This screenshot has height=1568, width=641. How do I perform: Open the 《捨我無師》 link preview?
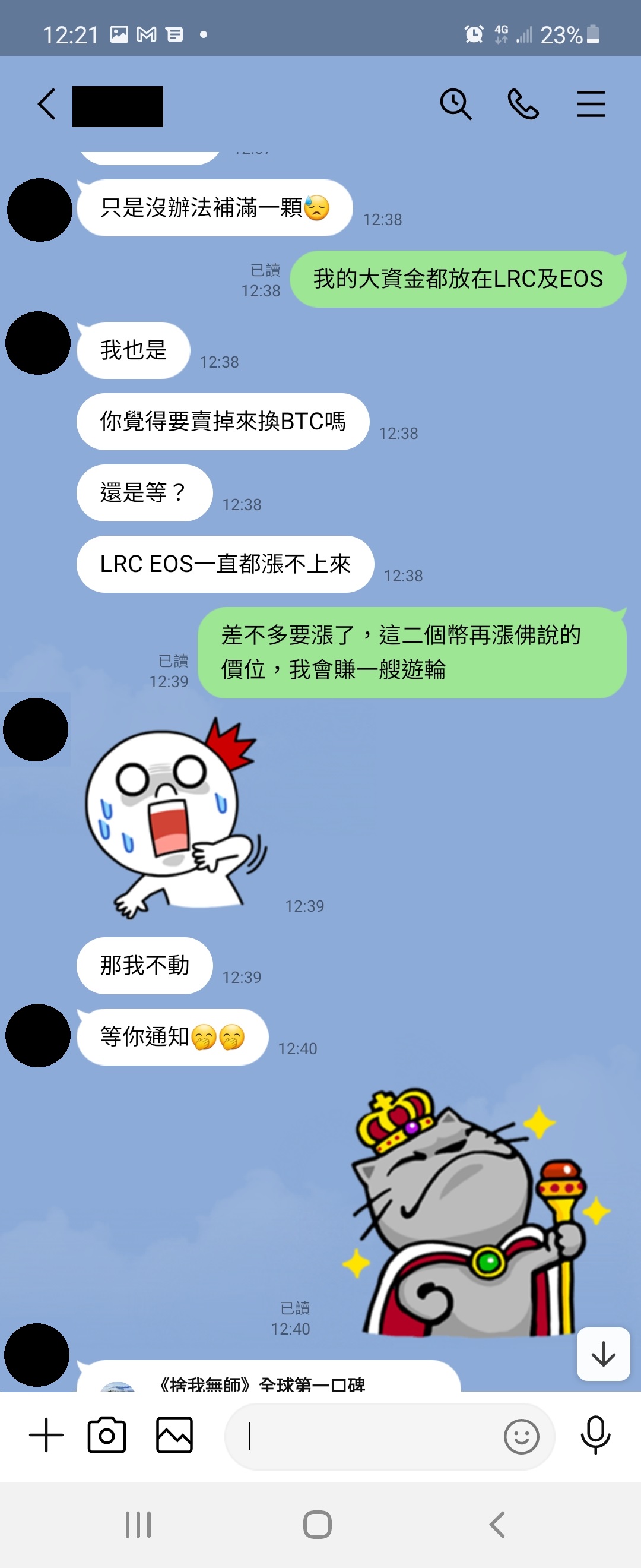pos(268,1379)
